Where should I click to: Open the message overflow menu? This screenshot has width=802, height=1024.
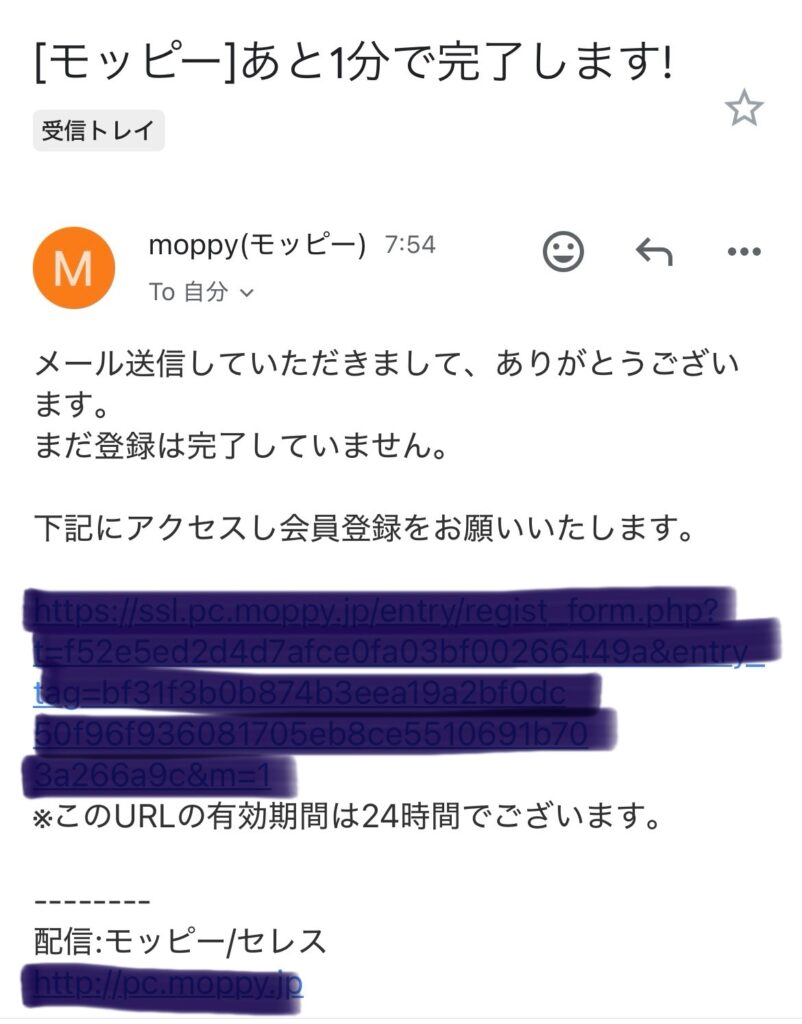click(x=744, y=252)
